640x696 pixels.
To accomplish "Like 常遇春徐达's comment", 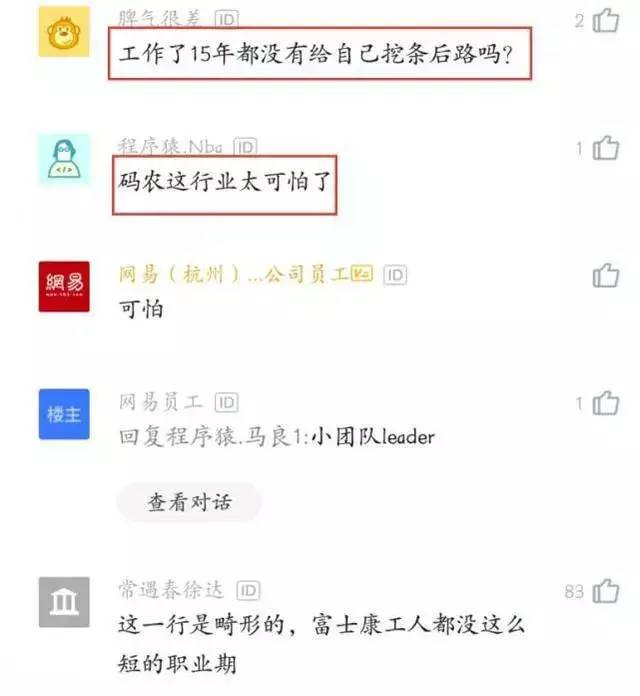I will (x=606, y=591).
